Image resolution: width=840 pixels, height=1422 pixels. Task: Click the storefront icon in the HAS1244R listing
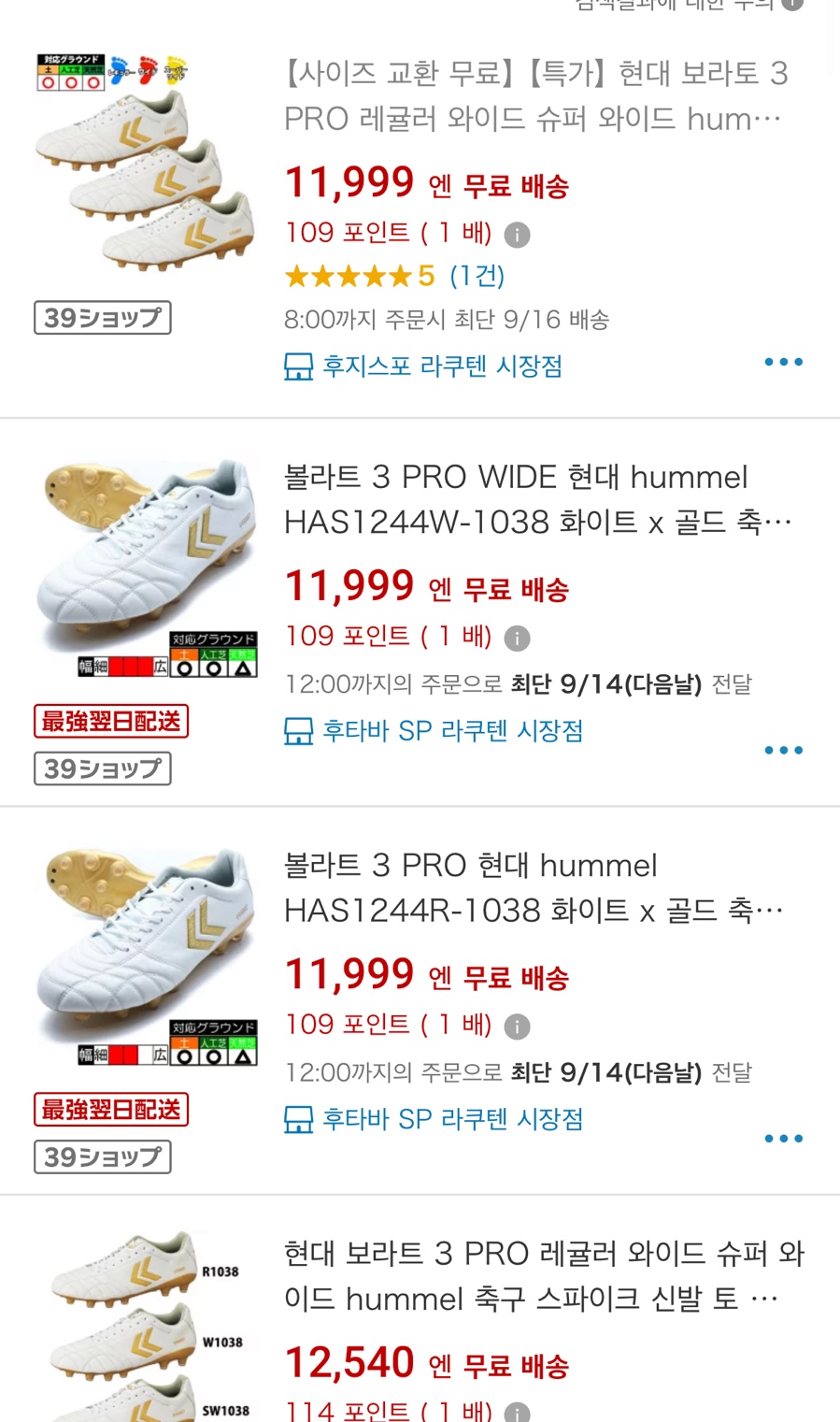click(x=298, y=1118)
